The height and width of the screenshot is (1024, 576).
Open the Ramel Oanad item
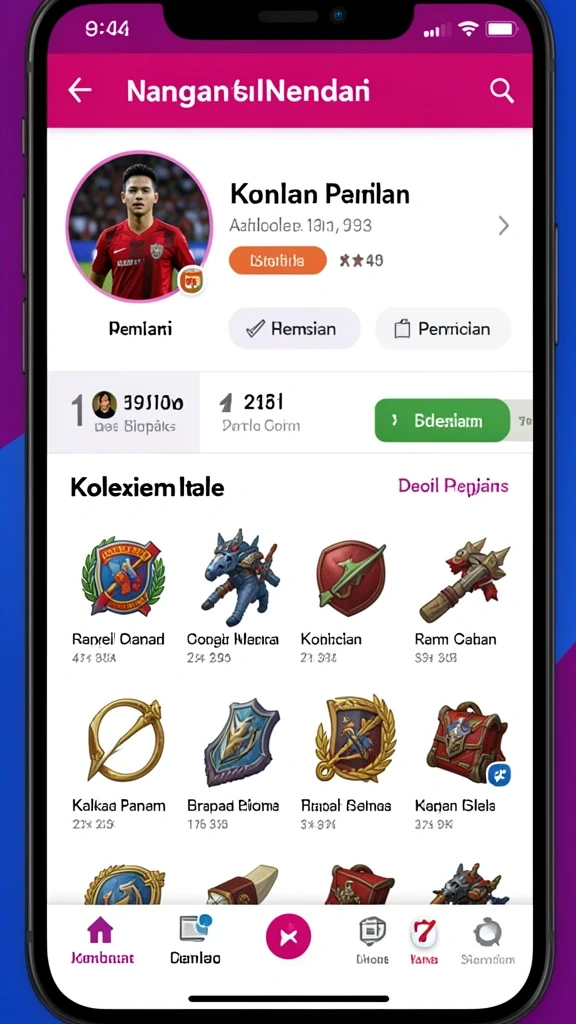119,597
